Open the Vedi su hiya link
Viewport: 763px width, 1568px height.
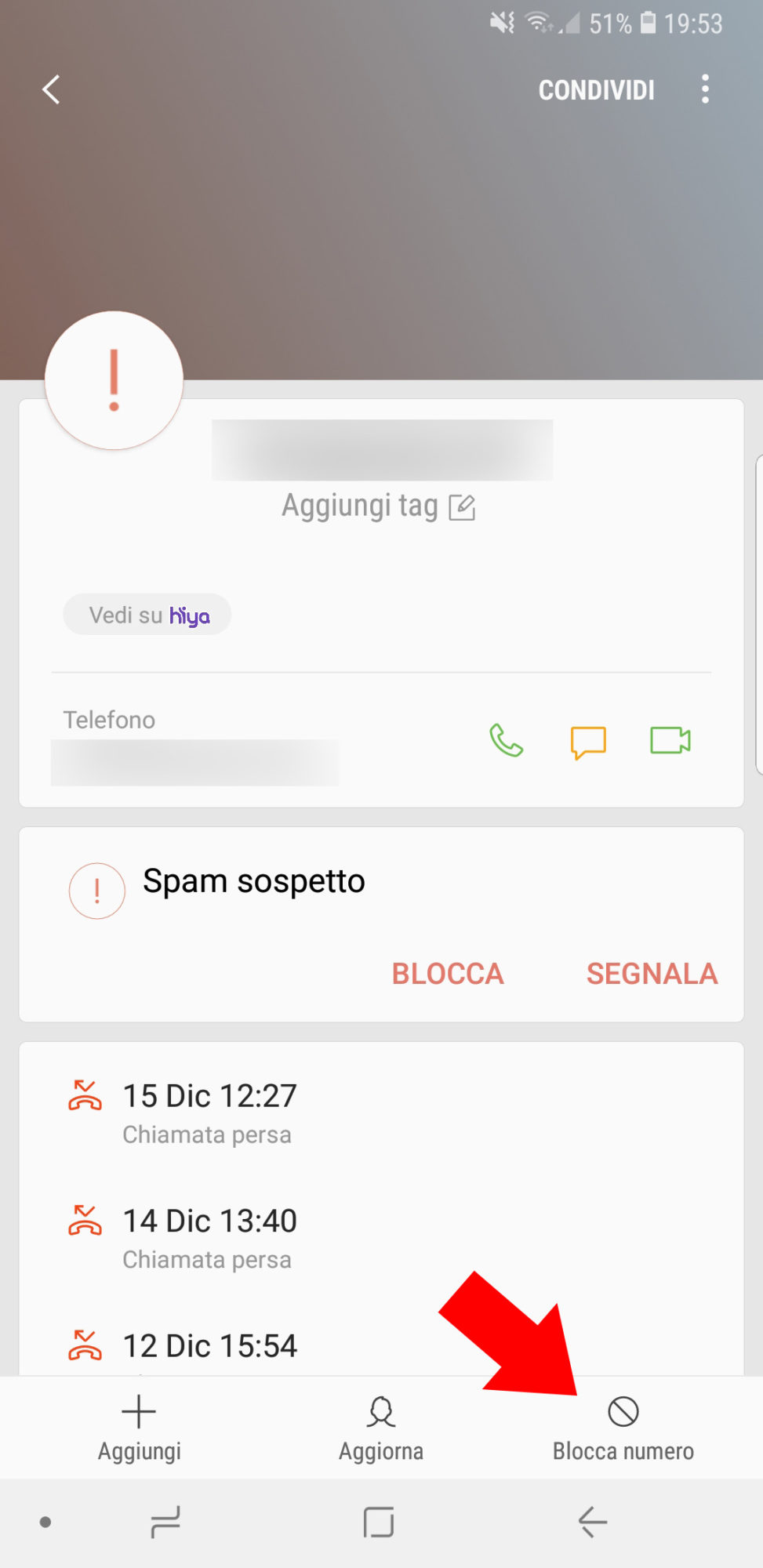[x=147, y=614]
